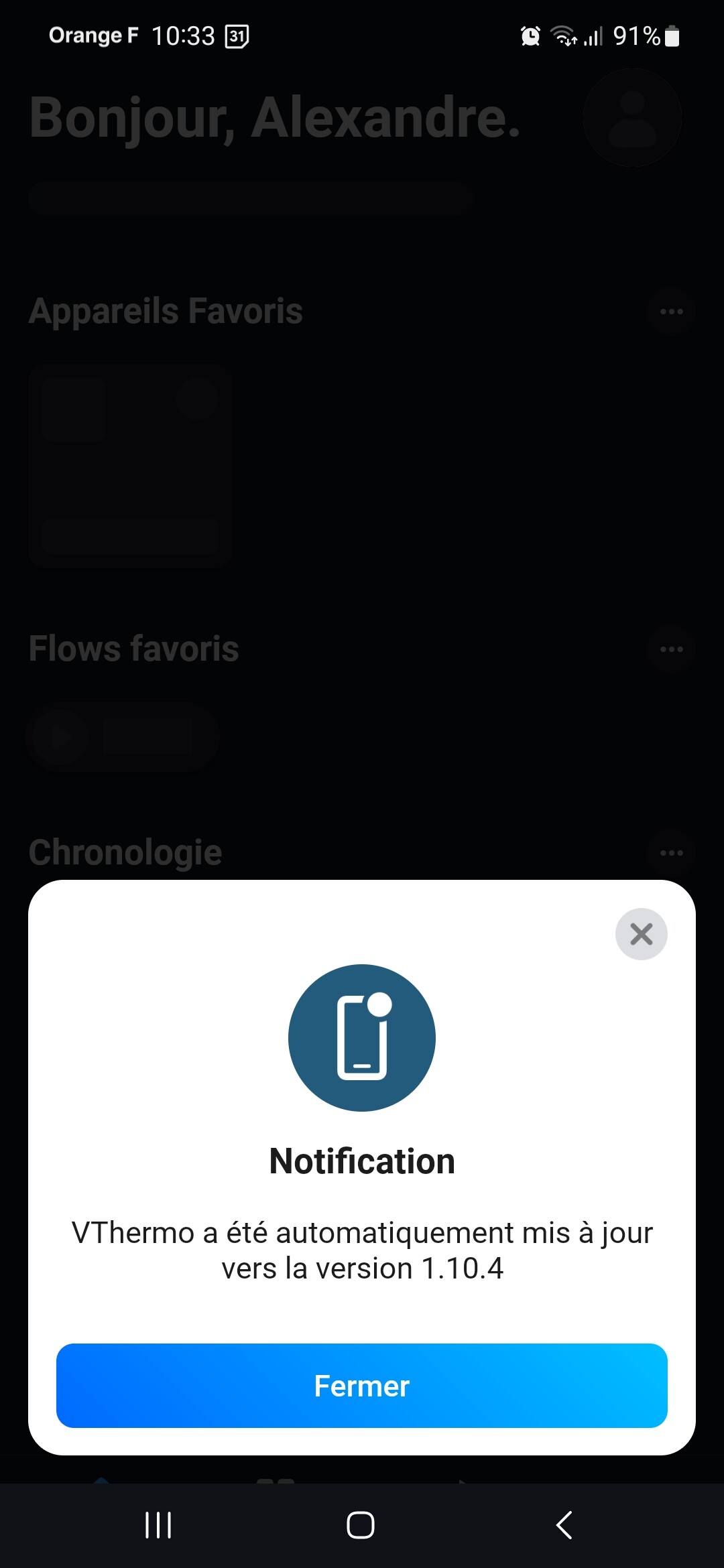Tap the Fermer button
This screenshot has height=1568, width=724.
coord(362,1385)
